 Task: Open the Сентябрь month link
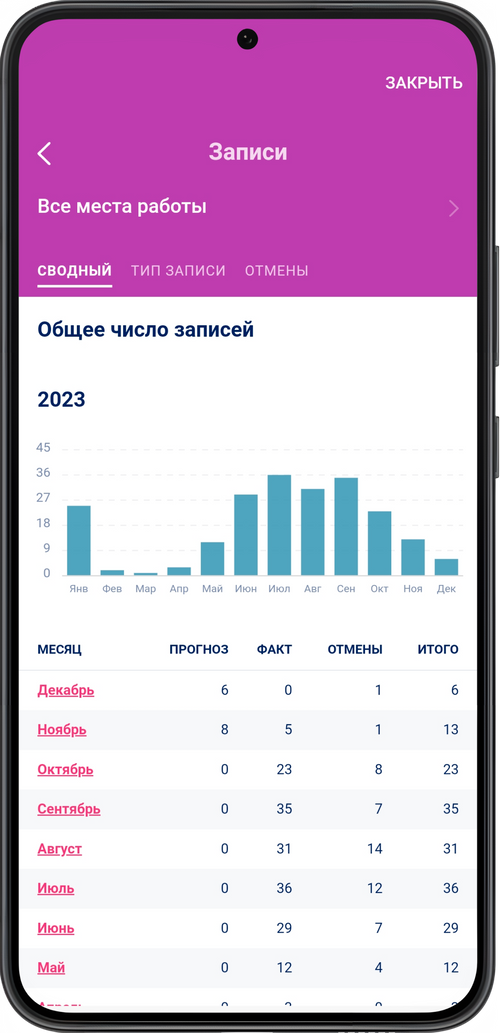(69, 809)
